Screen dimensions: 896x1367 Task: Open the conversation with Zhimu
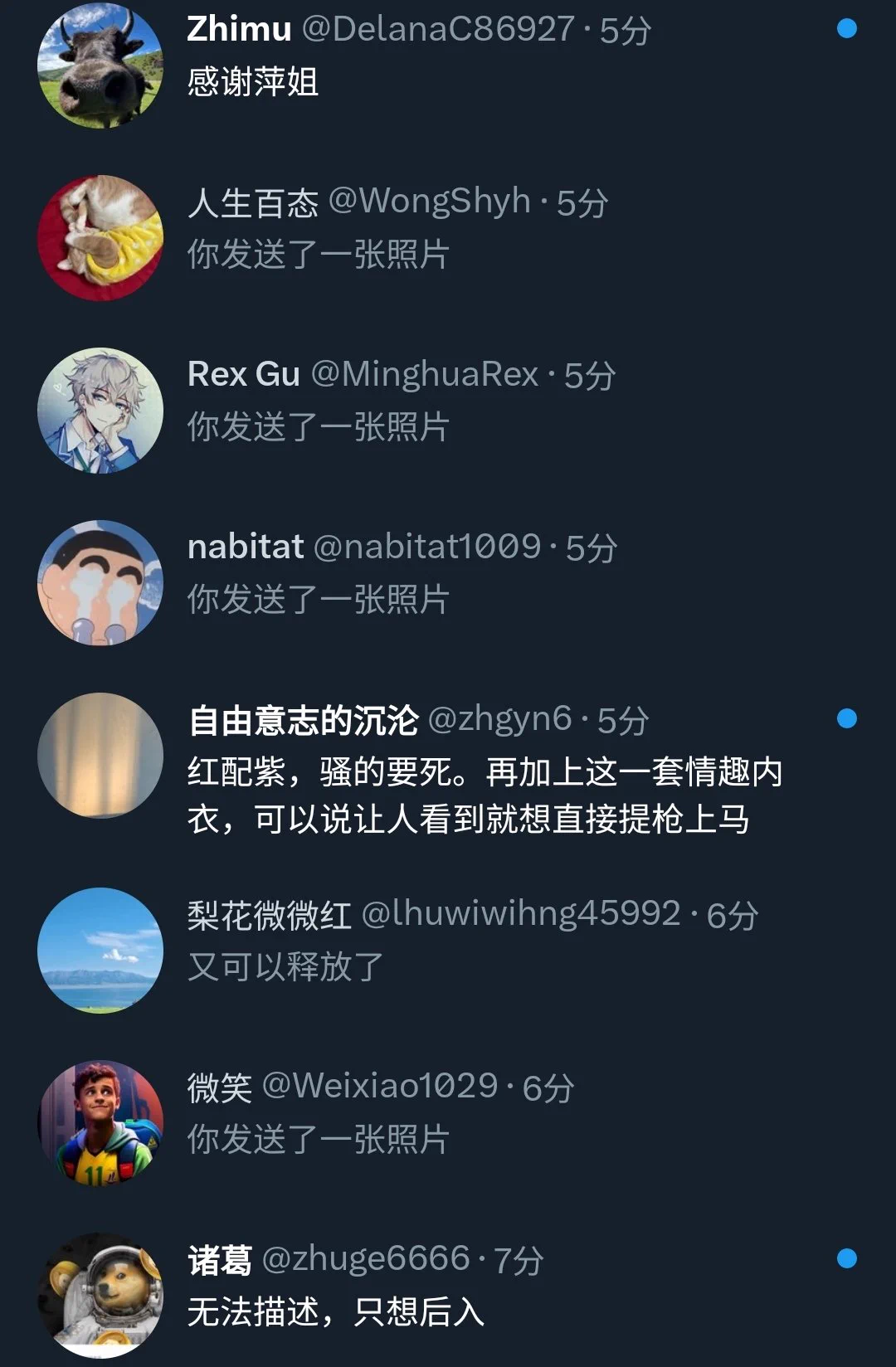(x=448, y=58)
